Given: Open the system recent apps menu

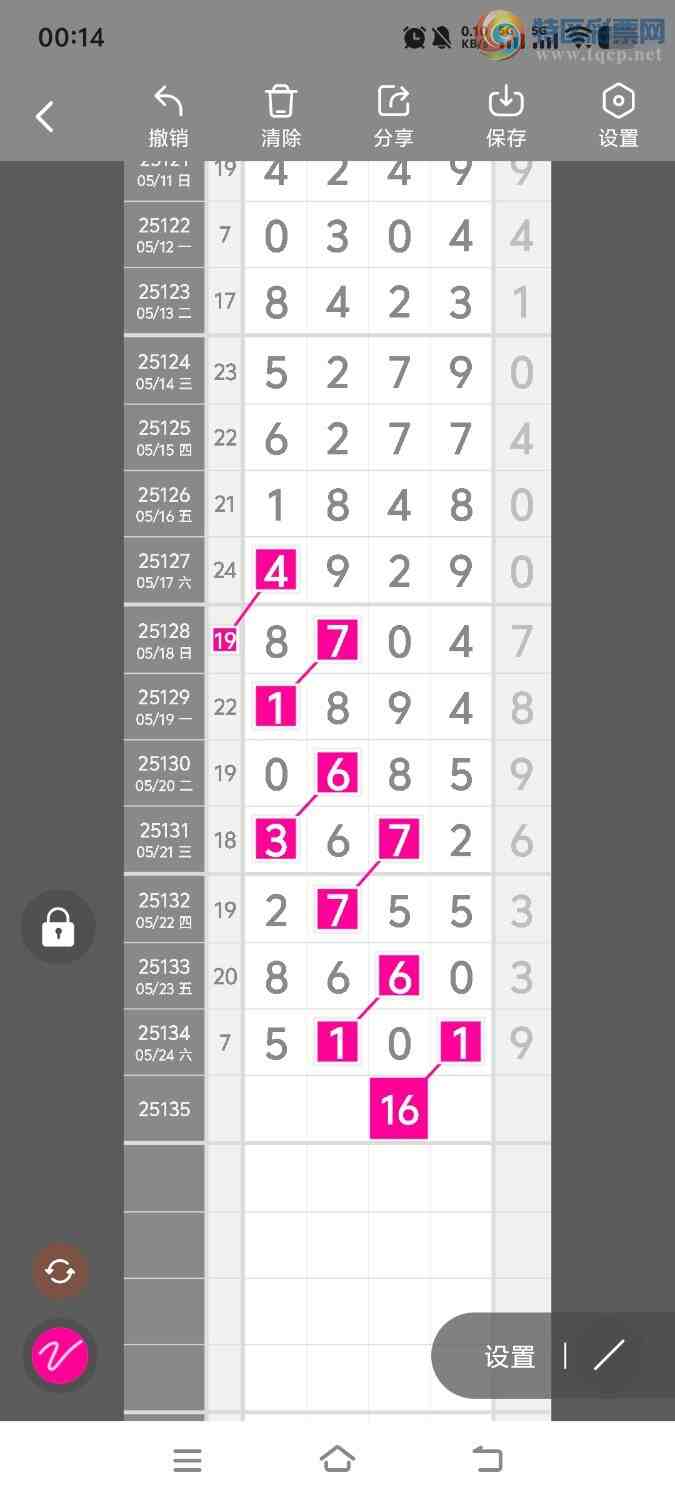Looking at the screenshot, I should tap(187, 1460).
